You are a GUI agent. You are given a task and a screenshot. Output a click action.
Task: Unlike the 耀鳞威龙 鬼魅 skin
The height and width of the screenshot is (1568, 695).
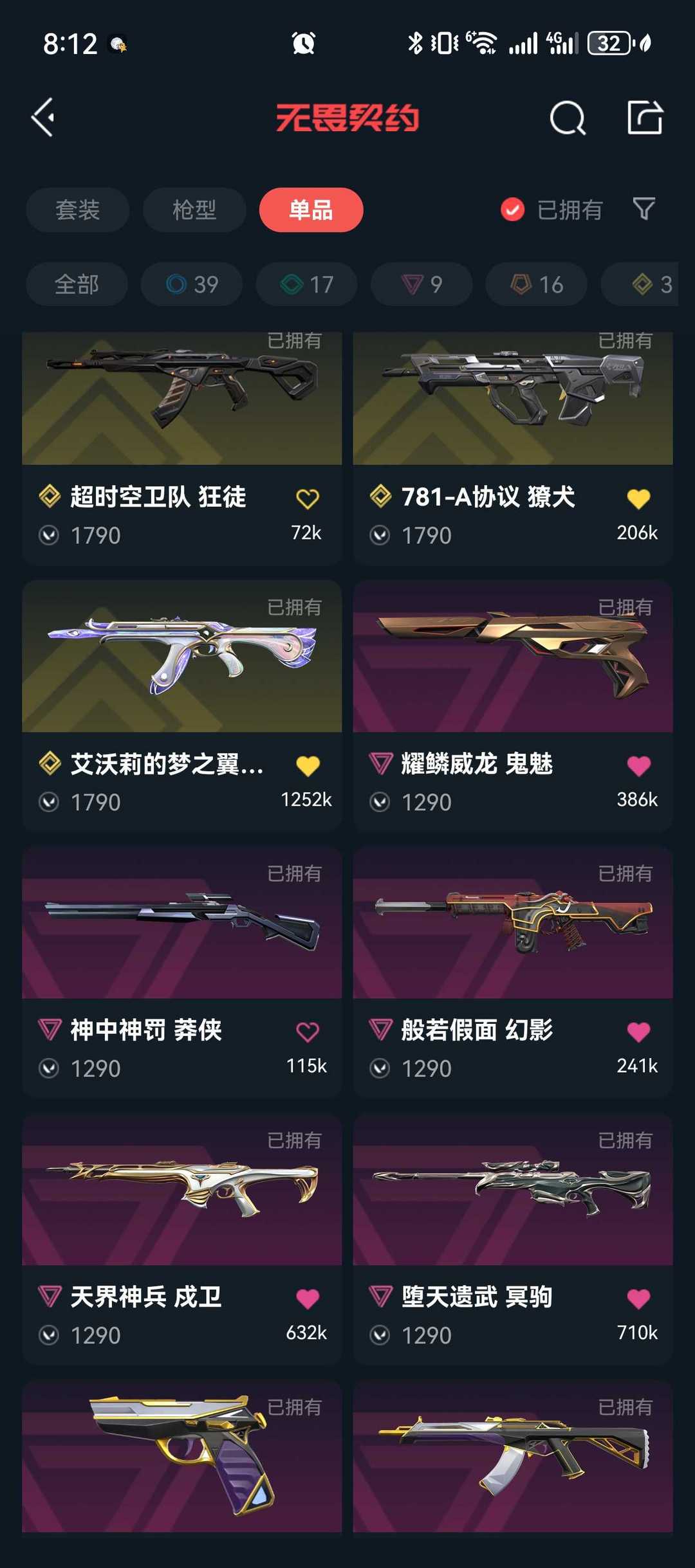638,765
